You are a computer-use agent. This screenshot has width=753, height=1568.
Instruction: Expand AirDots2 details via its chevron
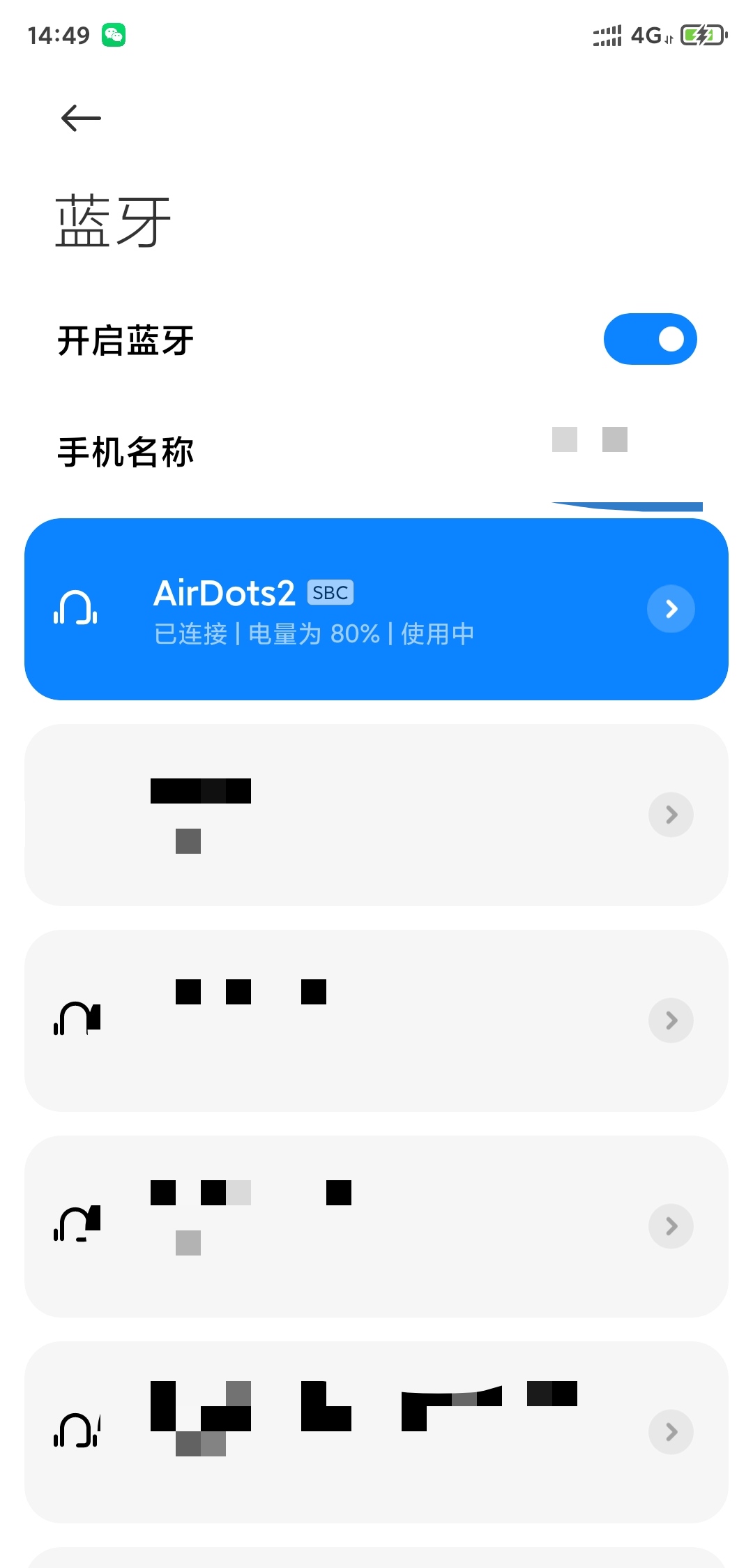tap(670, 608)
